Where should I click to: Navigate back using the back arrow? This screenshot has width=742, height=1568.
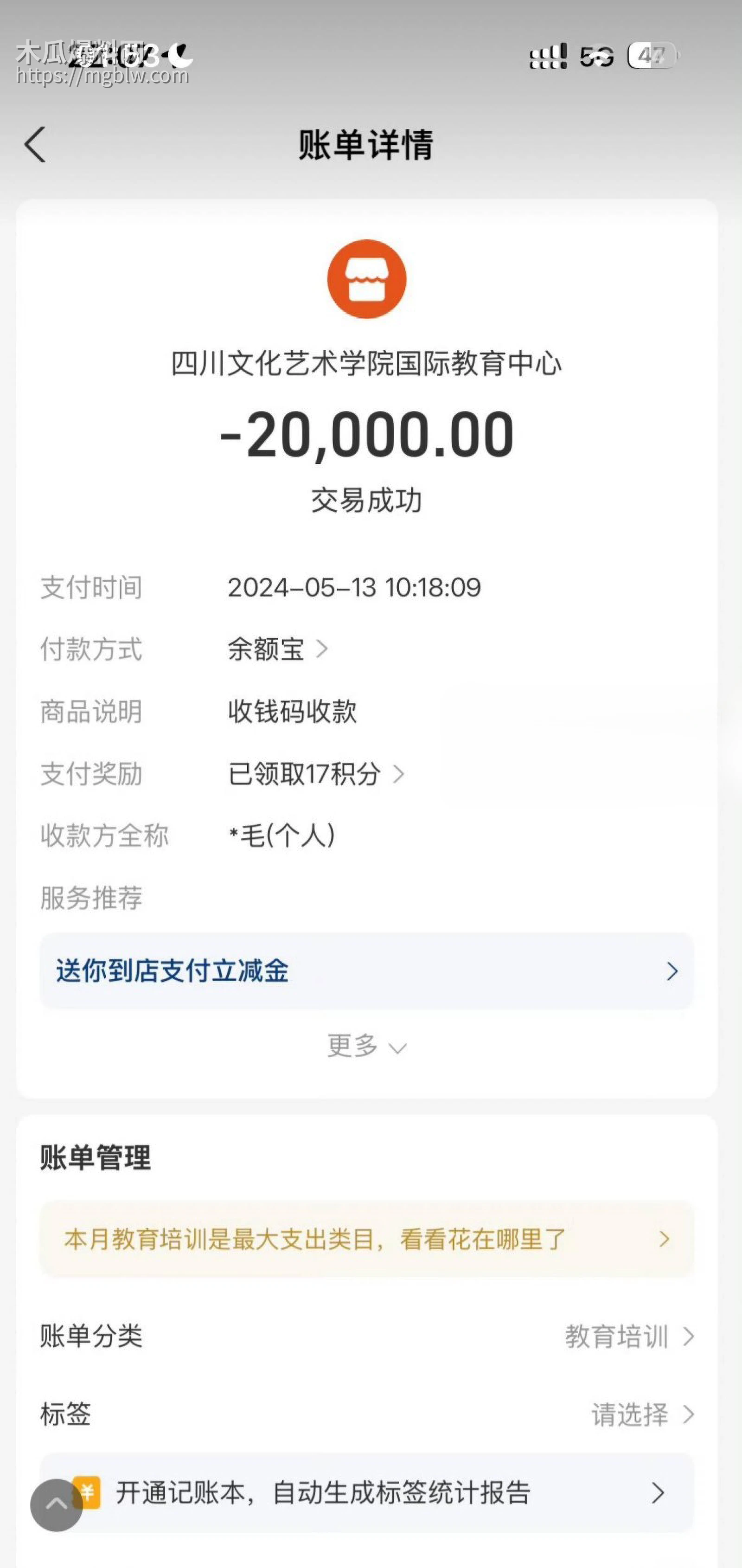pyautogui.click(x=35, y=144)
